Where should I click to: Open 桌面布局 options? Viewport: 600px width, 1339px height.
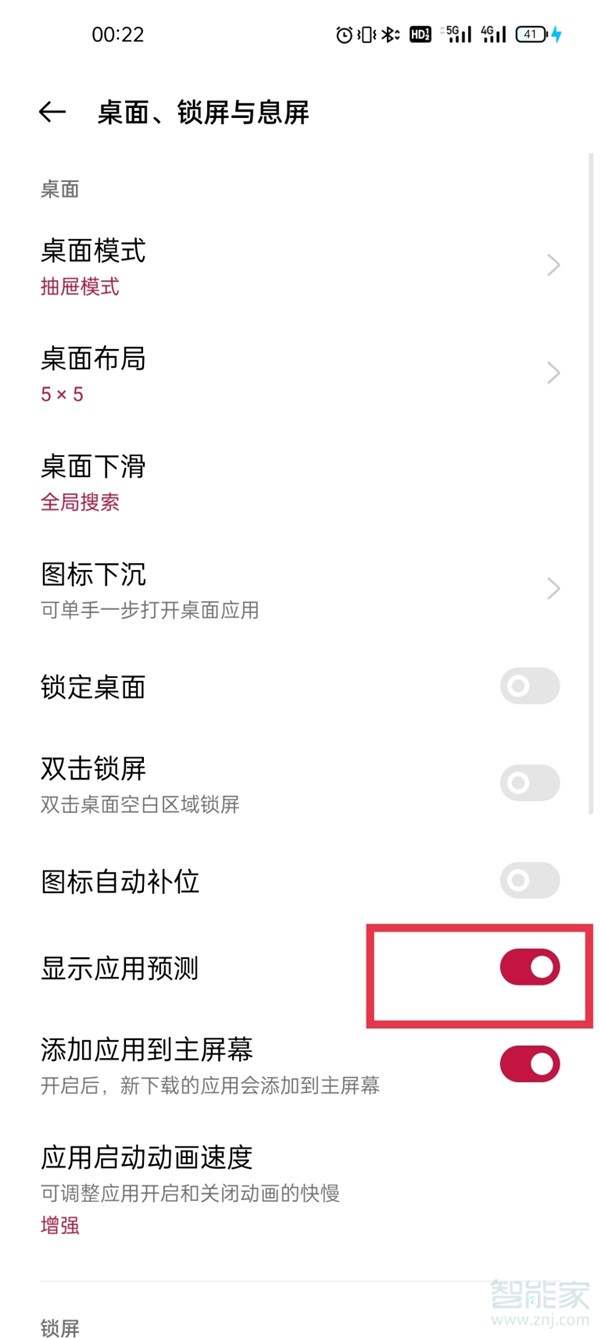tap(300, 374)
